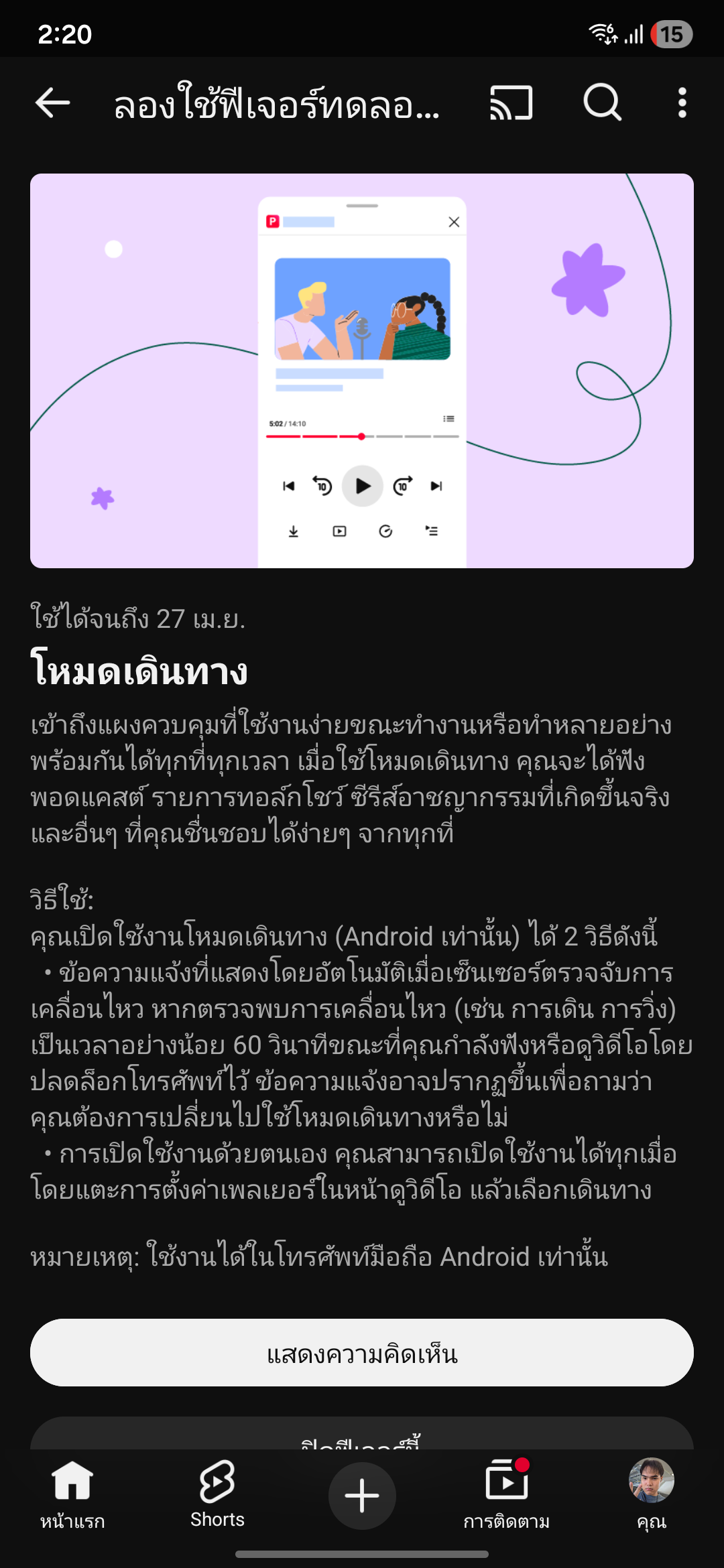Open the search magnifier
This screenshot has height=1568, width=724.
click(x=602, y=103)
